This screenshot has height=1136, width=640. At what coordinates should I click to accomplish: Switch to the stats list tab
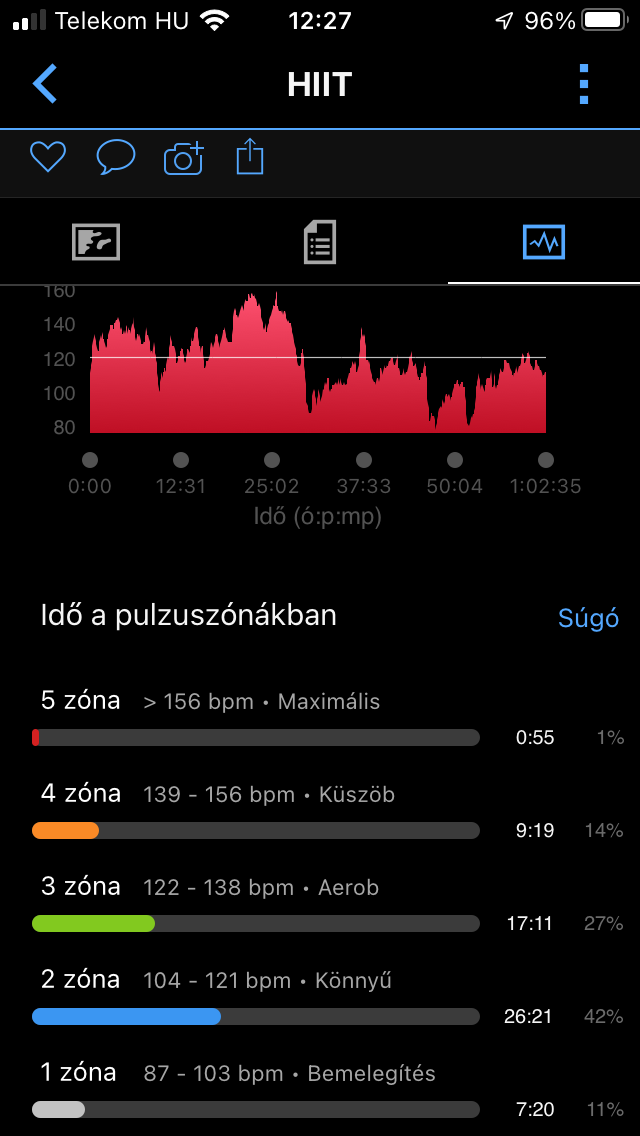(x=320, y=242)
